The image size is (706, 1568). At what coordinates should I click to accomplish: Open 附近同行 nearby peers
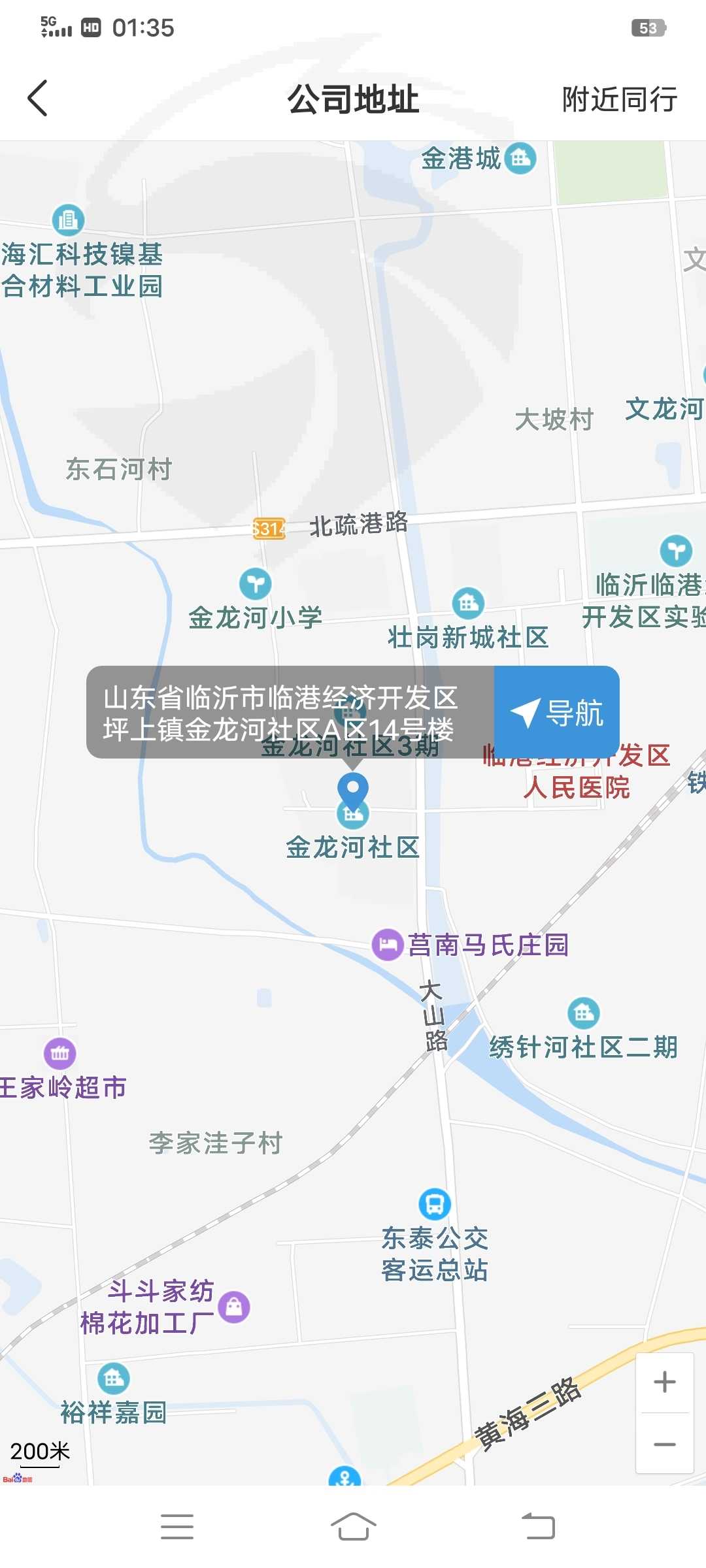pos(619,99)
